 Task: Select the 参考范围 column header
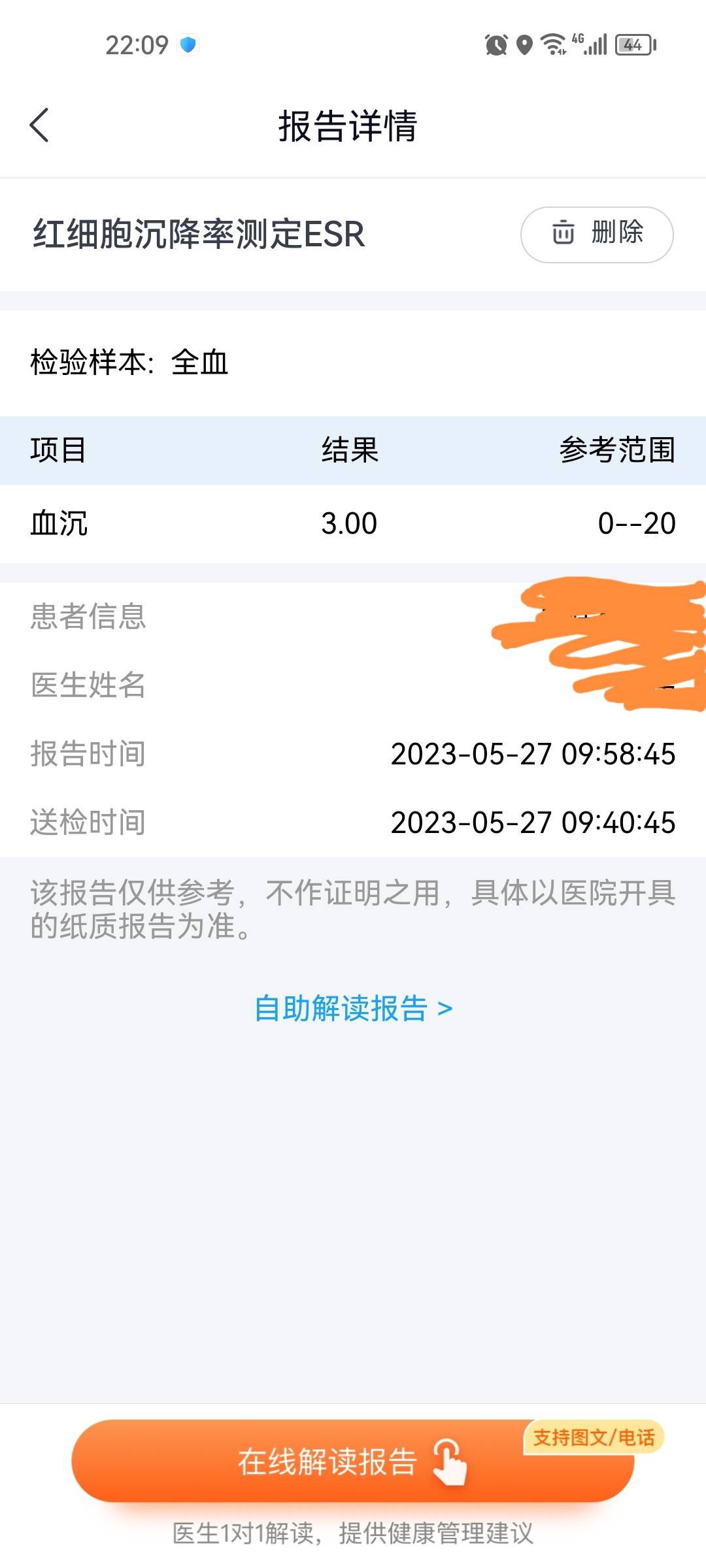pyautogui.click(x=615, y=450)
